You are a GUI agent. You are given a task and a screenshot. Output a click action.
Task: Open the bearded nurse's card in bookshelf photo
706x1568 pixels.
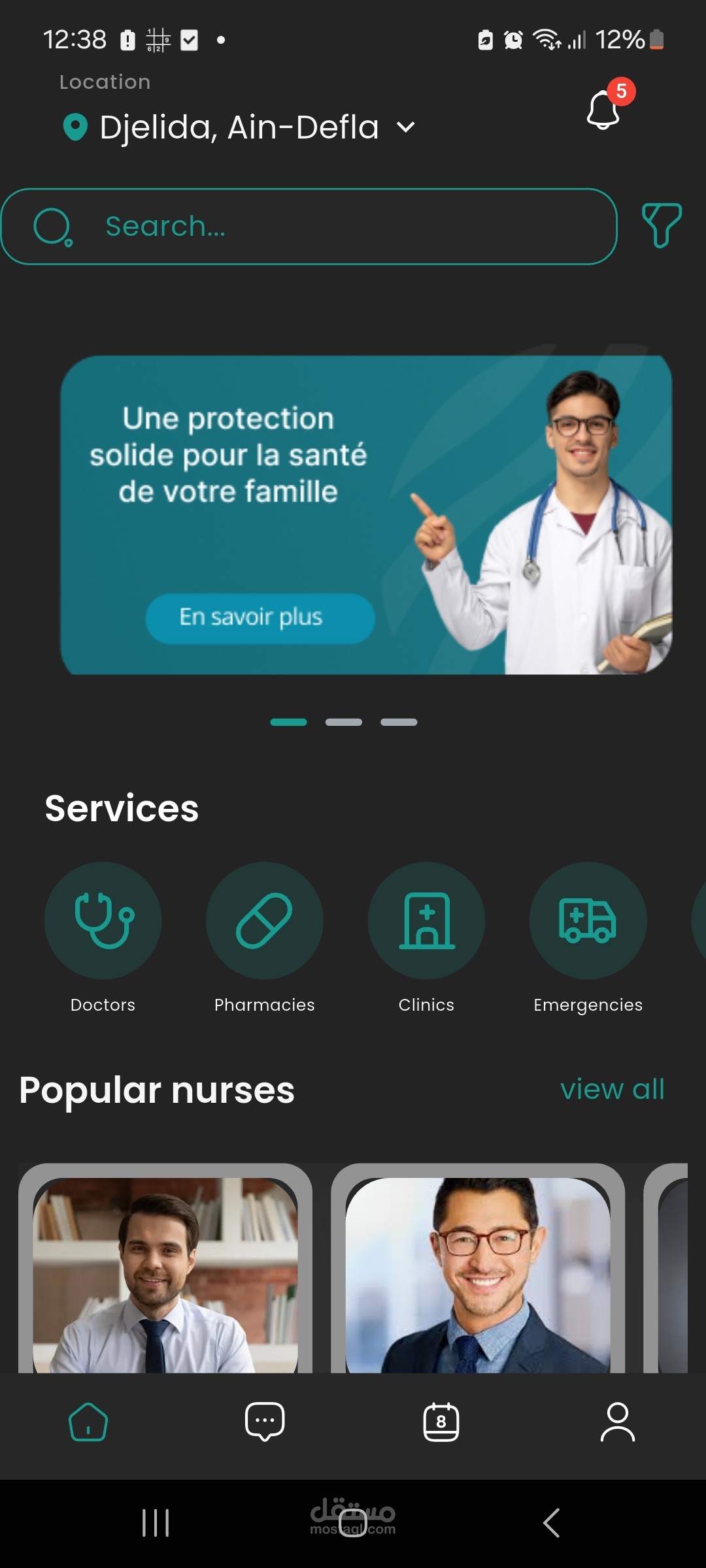pos(165,1274)
